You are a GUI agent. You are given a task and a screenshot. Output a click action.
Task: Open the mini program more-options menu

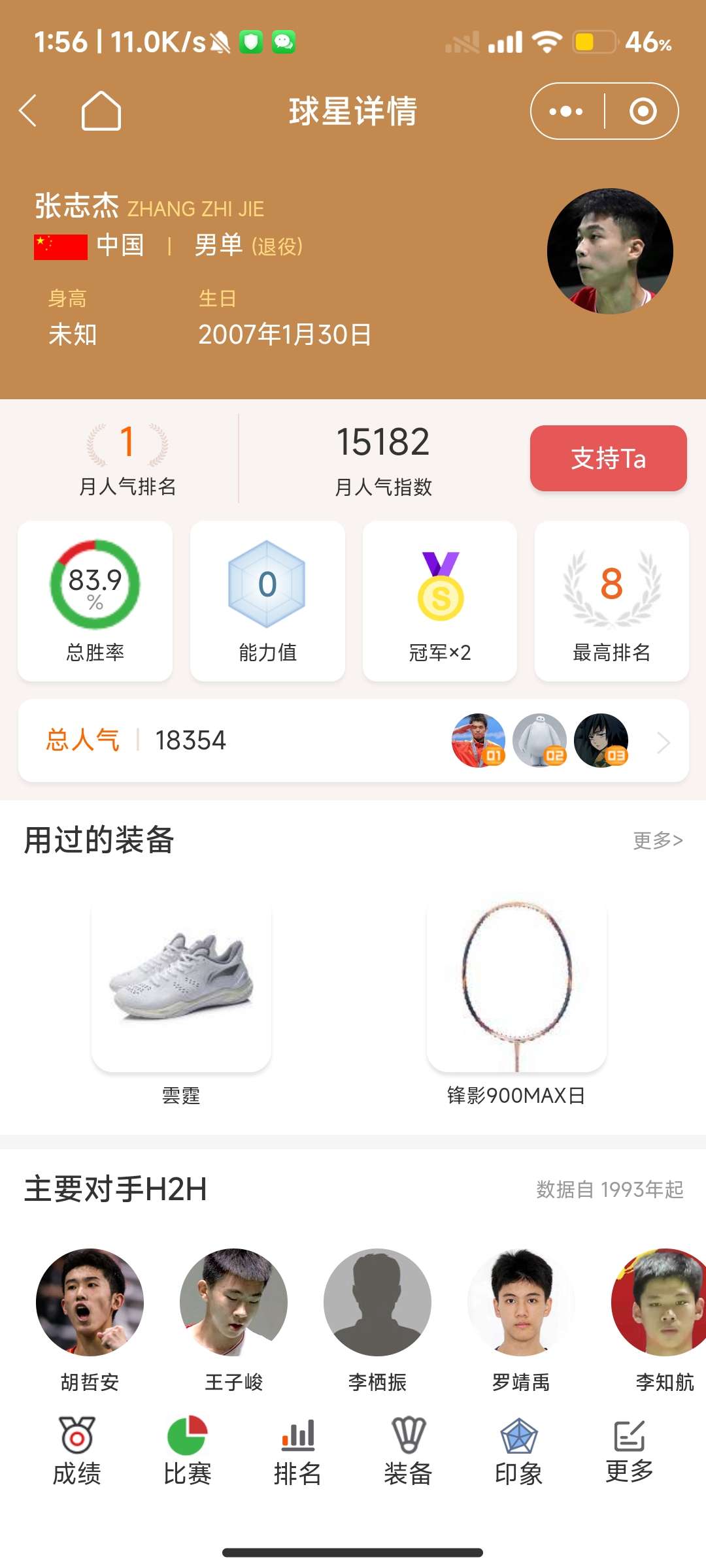(566, 111)
